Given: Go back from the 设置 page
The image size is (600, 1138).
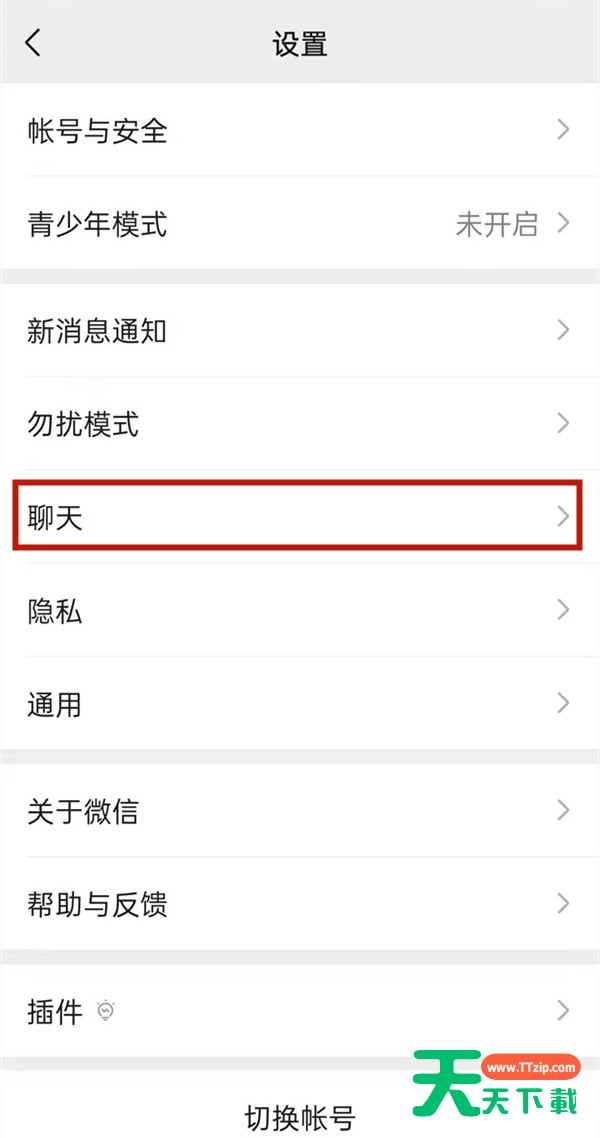Looking at the screenshot, I should (x=33, y=44).
